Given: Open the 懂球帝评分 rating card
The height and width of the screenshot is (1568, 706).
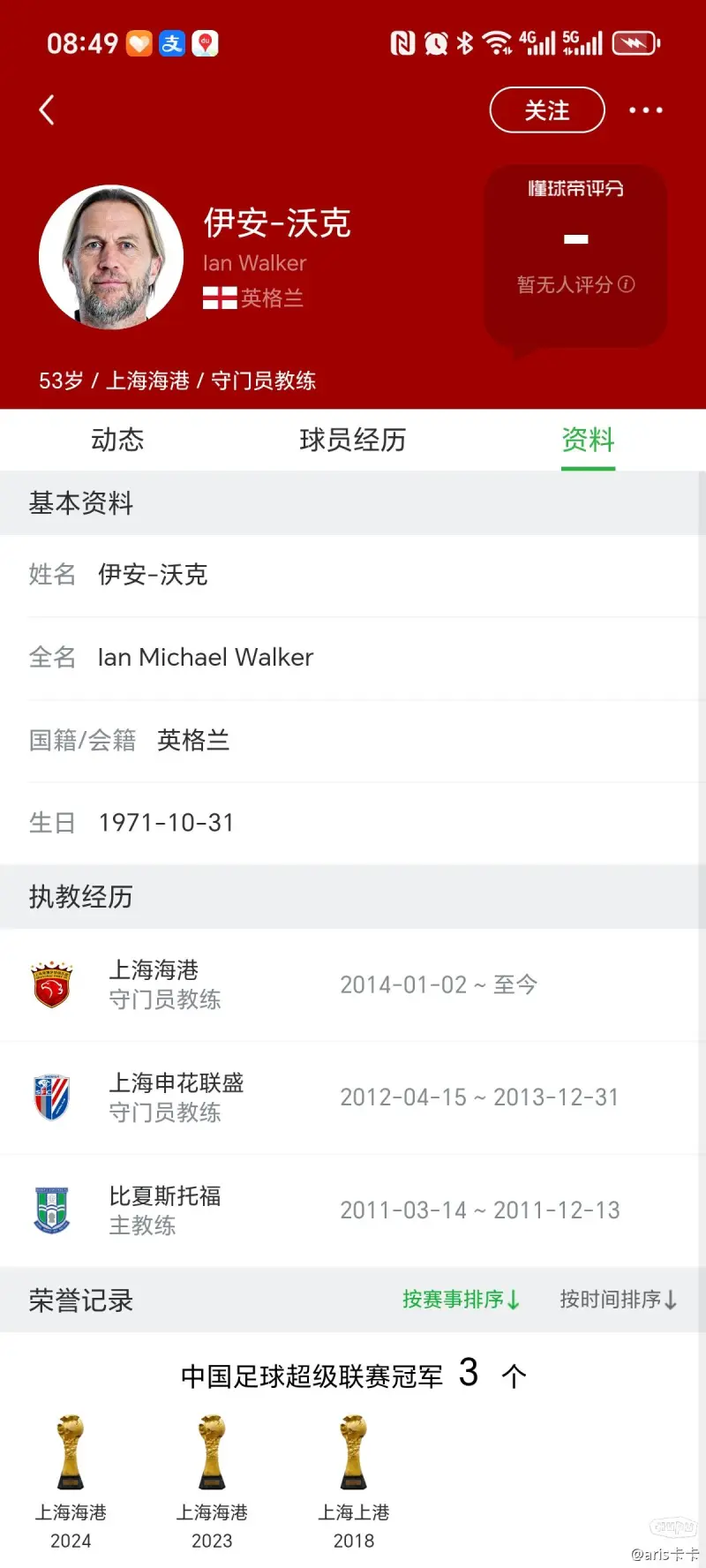Looking at the screenshot, I should pos(575,256).
